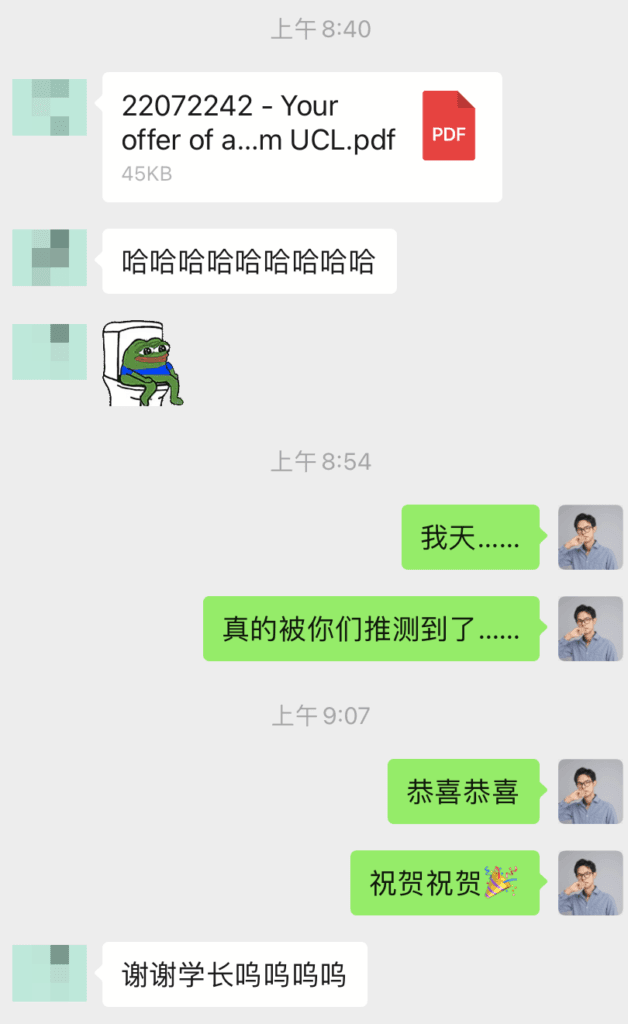Open your profile photo next to 我天……

pyautogui.click(x=590, y=538)
